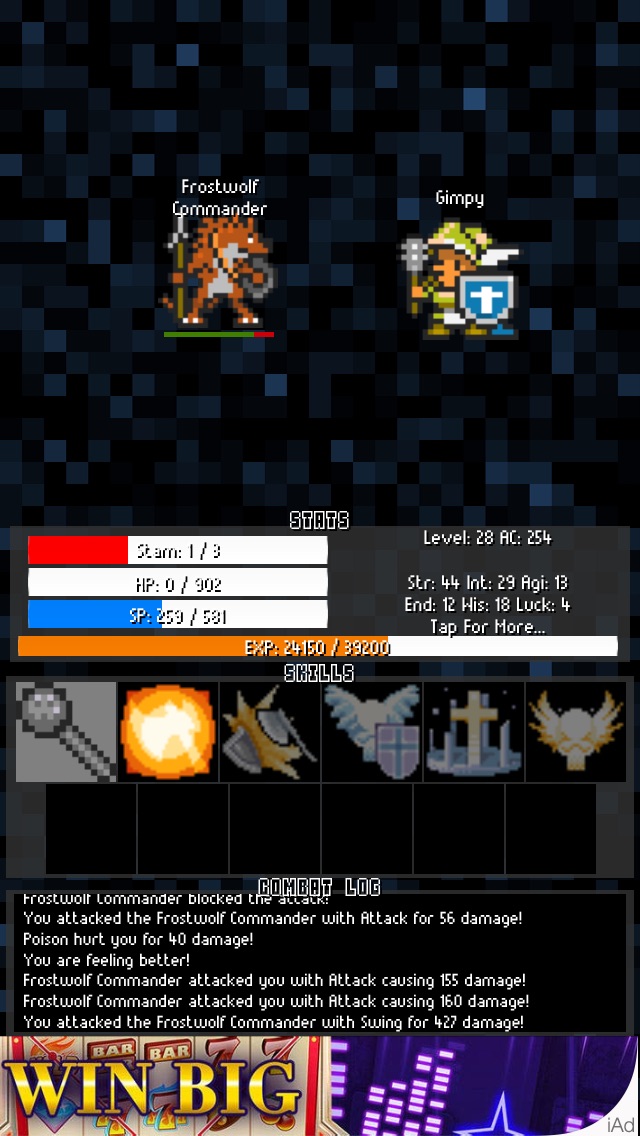Select the Frostwolf Commander enemy

(x=219, y=275)
